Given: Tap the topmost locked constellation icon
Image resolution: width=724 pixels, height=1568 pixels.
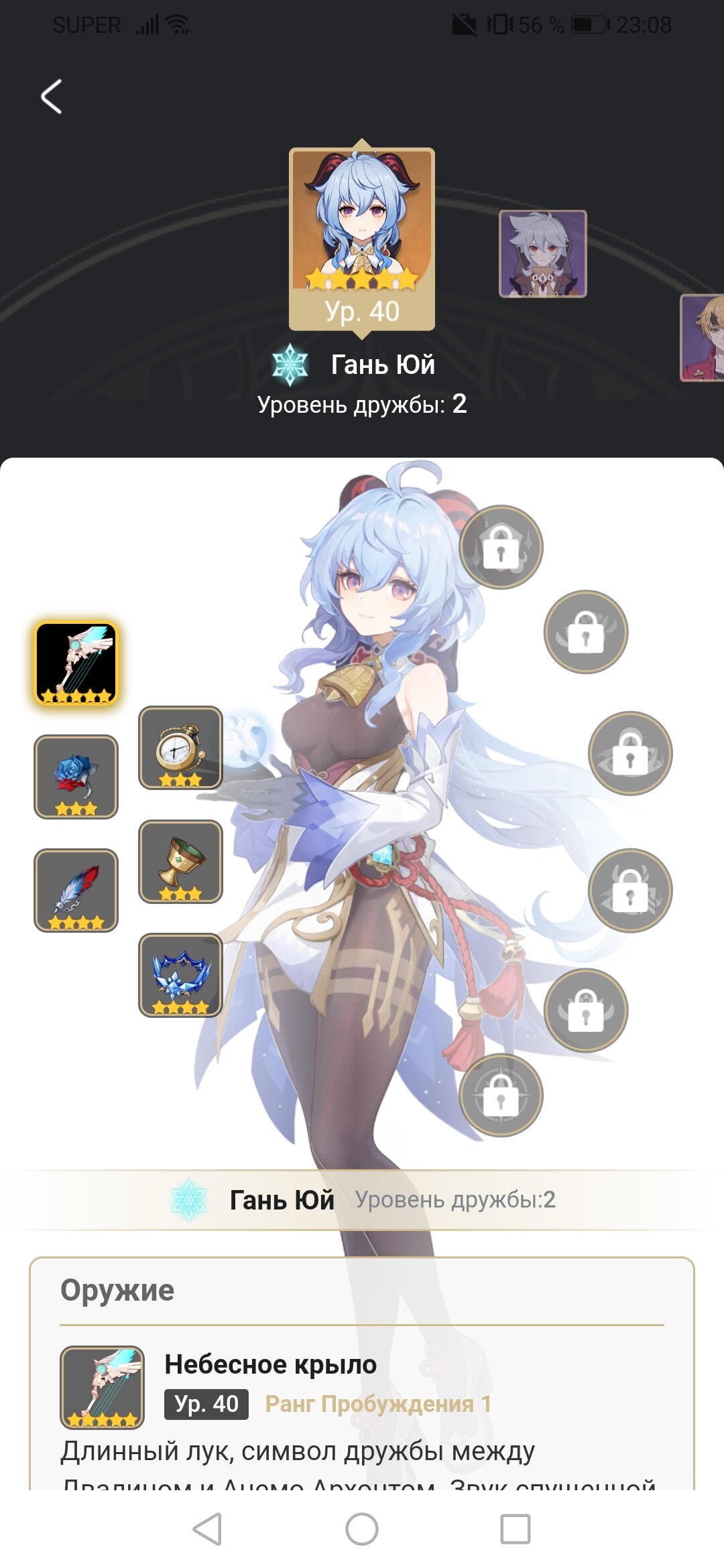Looking at the screenshot, I should [501, 547].
